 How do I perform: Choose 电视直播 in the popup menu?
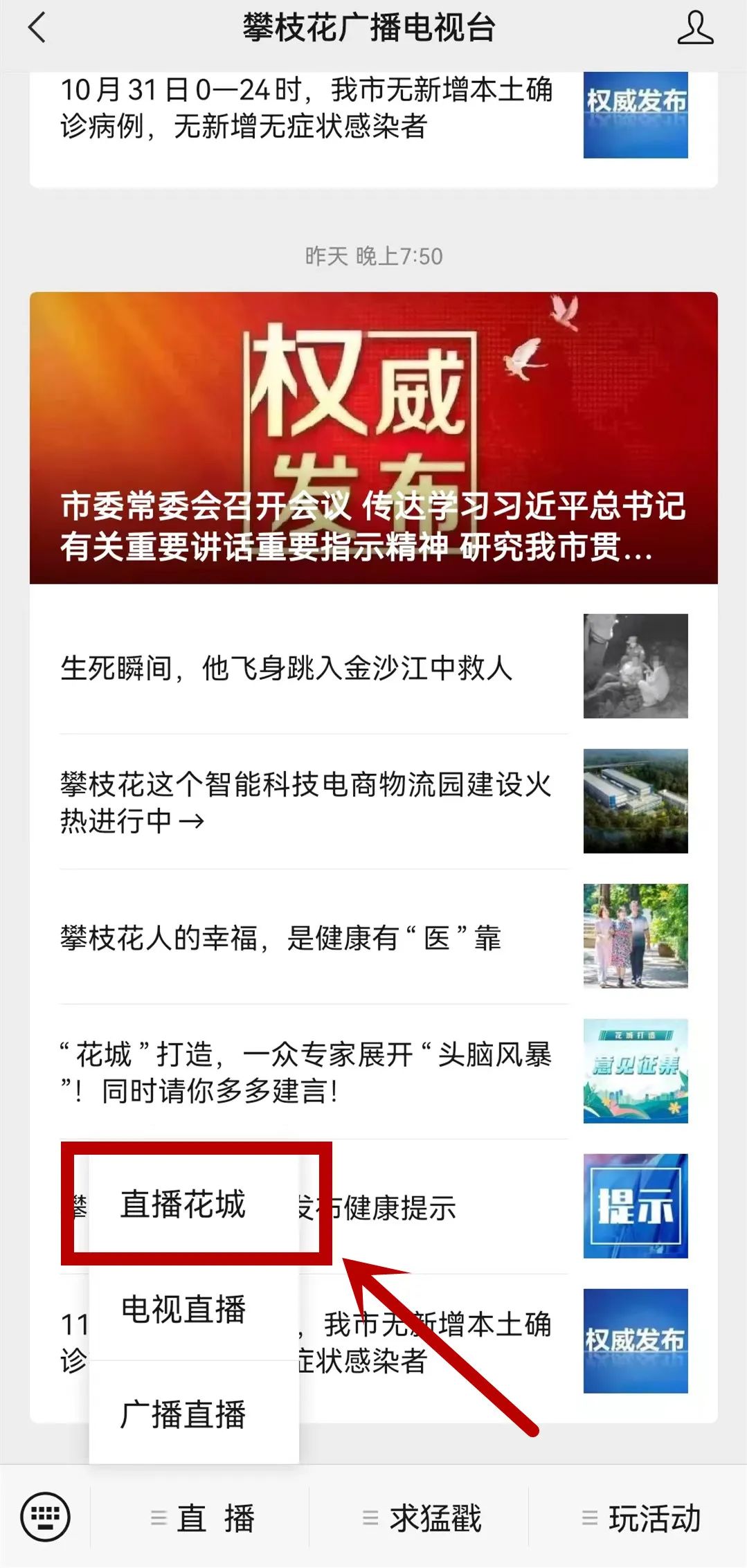(183, 1310)
